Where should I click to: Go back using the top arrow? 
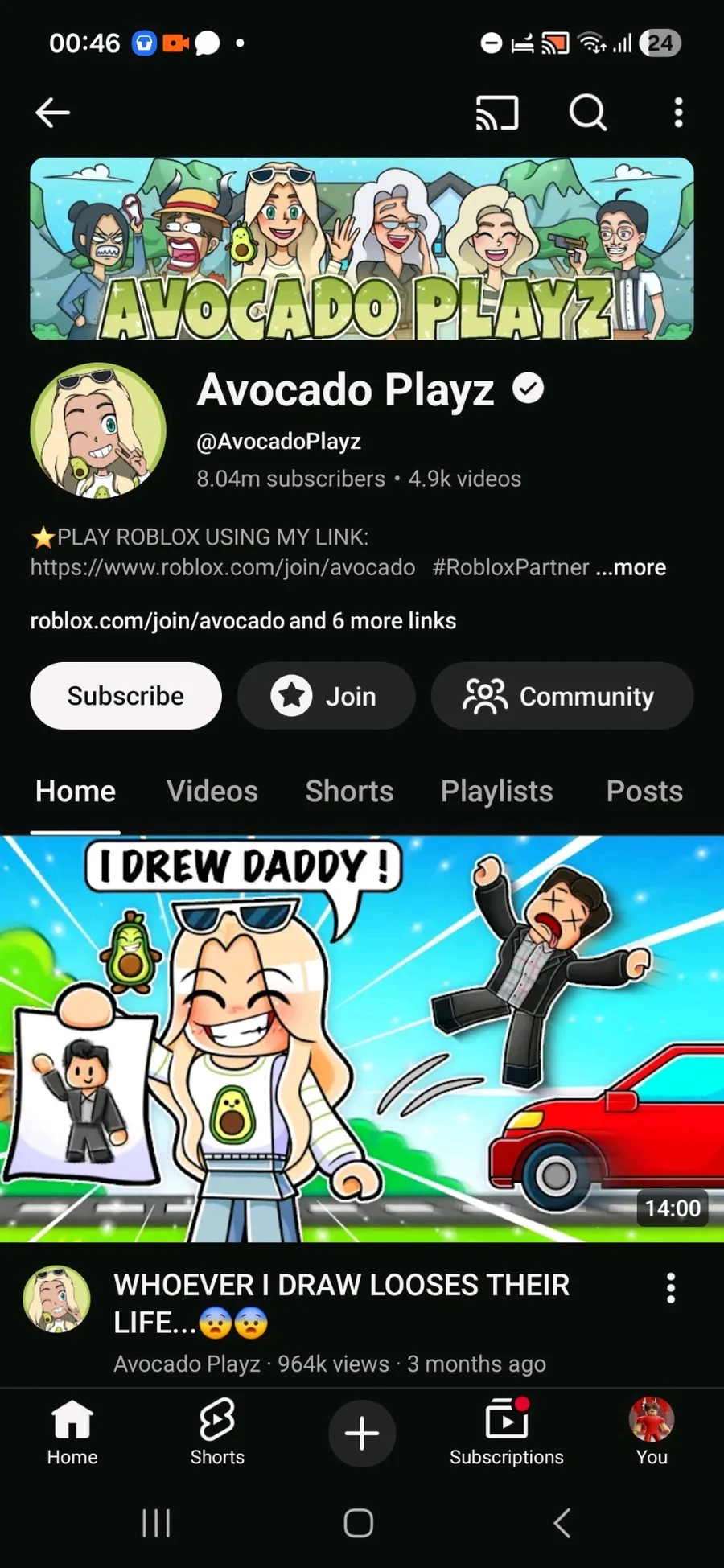[53, 113]
